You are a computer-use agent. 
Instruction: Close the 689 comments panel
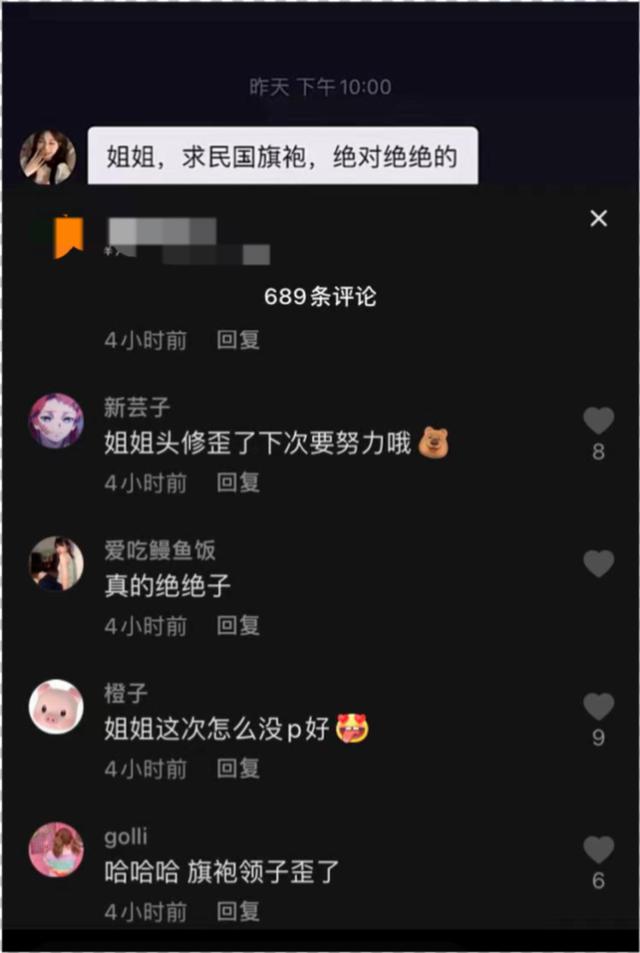(599, 218)
